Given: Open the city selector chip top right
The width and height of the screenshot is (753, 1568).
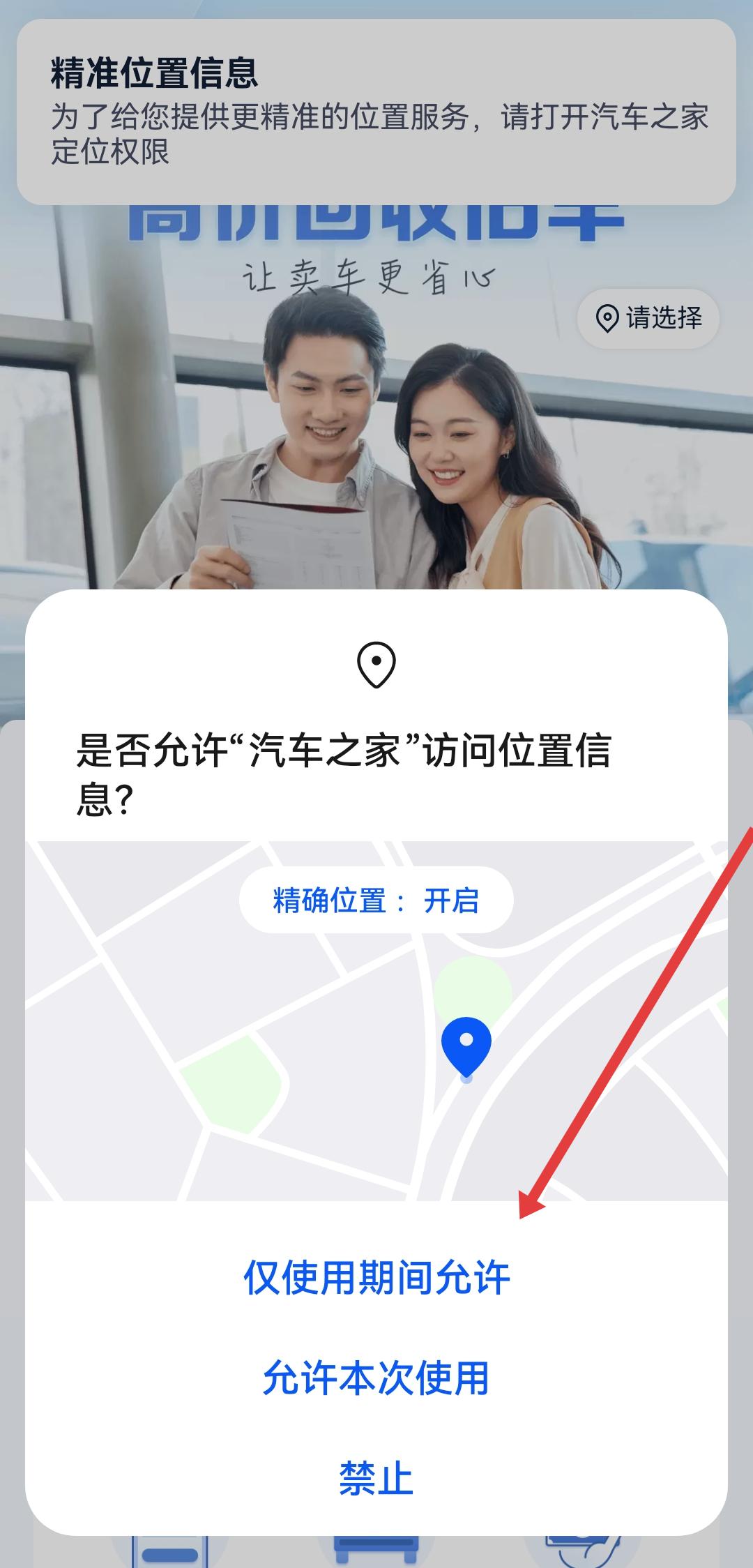Looking at the screenshot, I should click(x=647, y=317).
